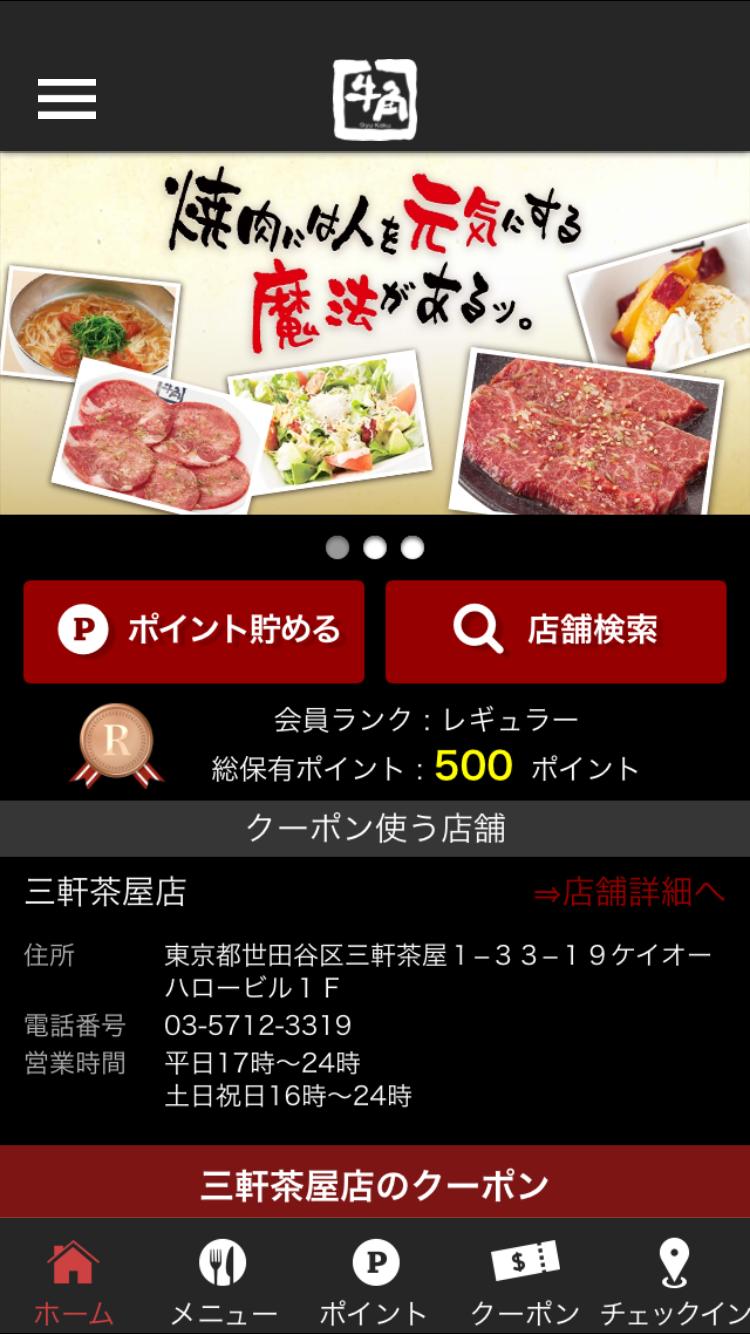Tap the ポイント貯める button
Viewport: 750px width, 1334px height.
194,631
